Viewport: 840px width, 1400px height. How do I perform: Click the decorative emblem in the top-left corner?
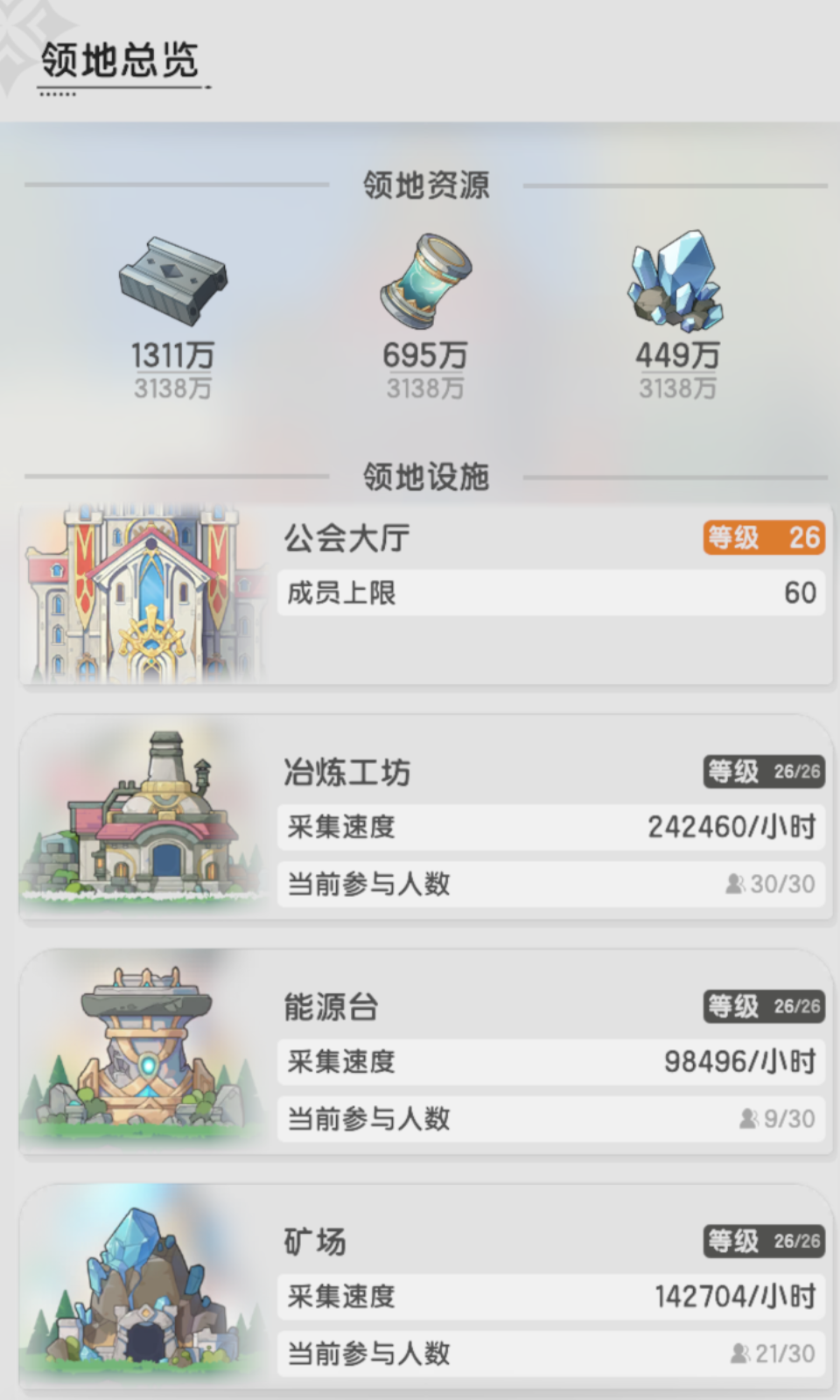click(17, 22)
